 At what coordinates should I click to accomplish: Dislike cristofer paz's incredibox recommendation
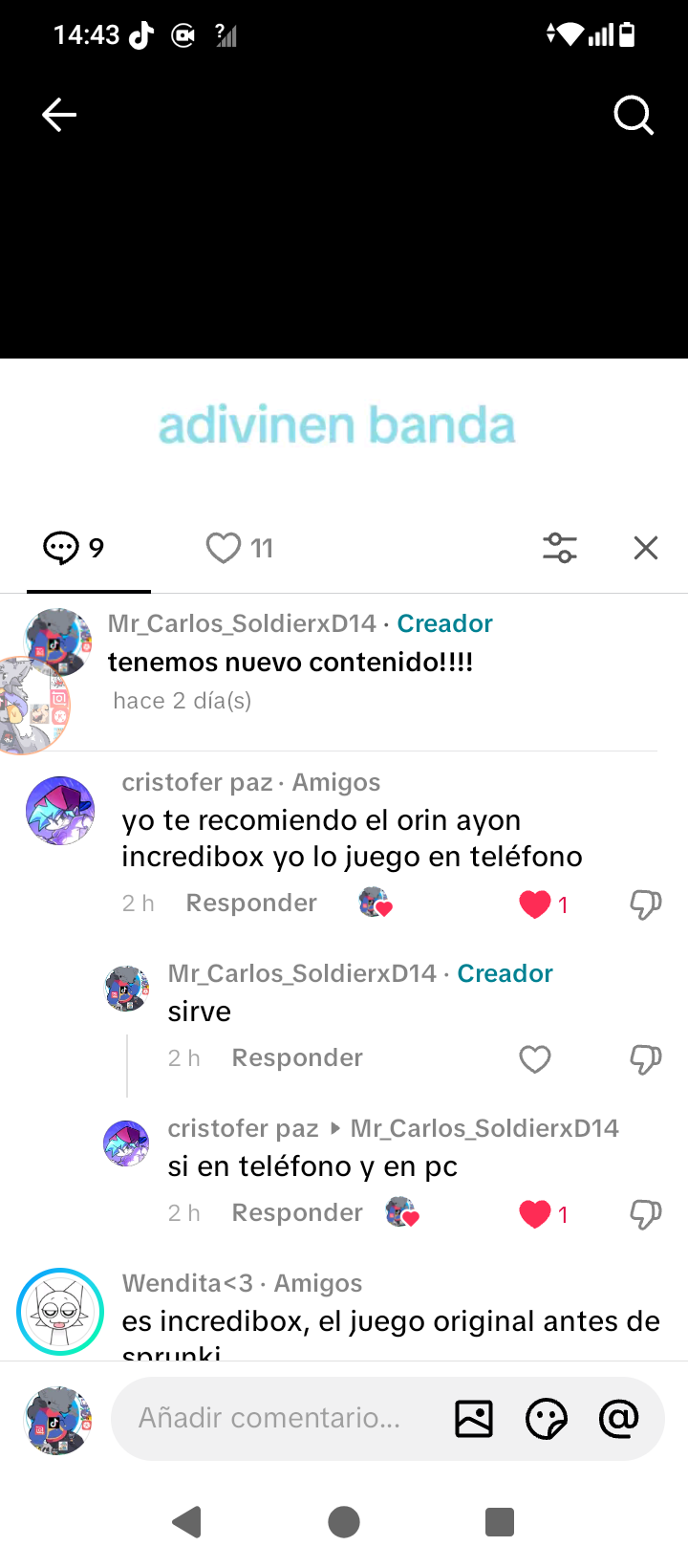click(645, 903)
